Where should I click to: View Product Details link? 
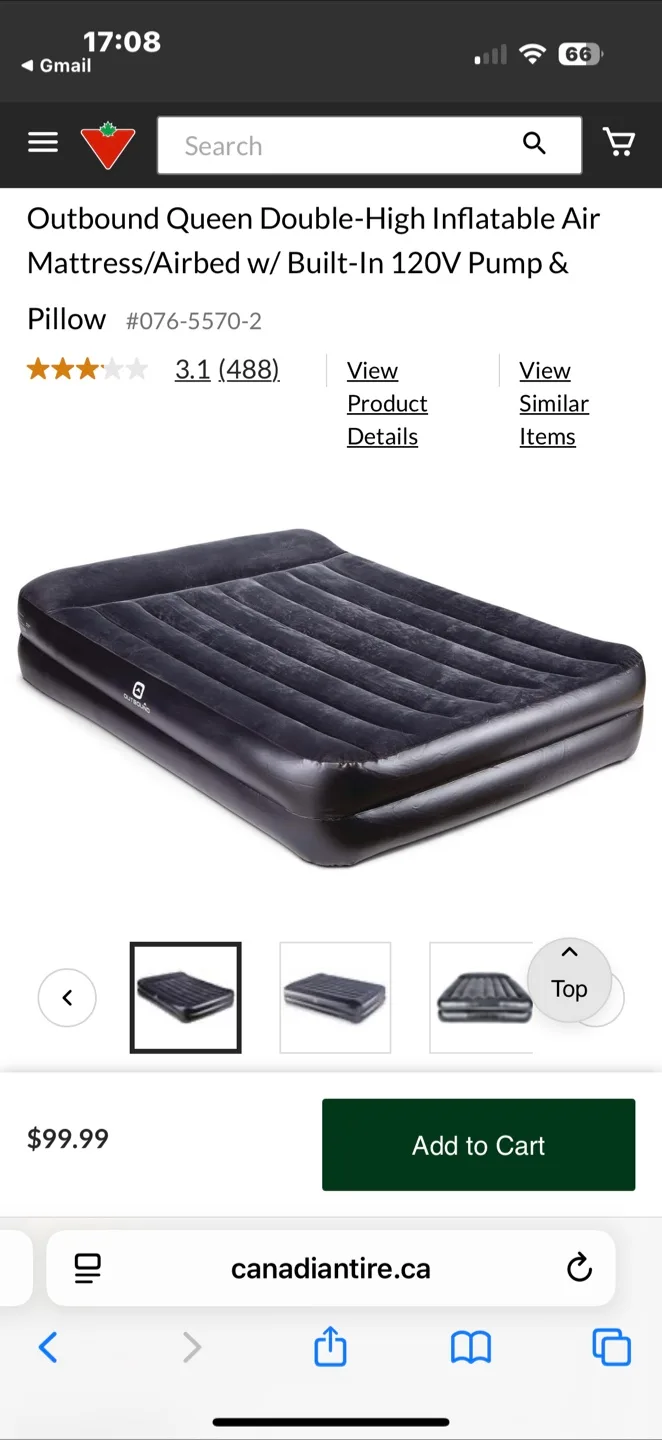pos(386,404)
